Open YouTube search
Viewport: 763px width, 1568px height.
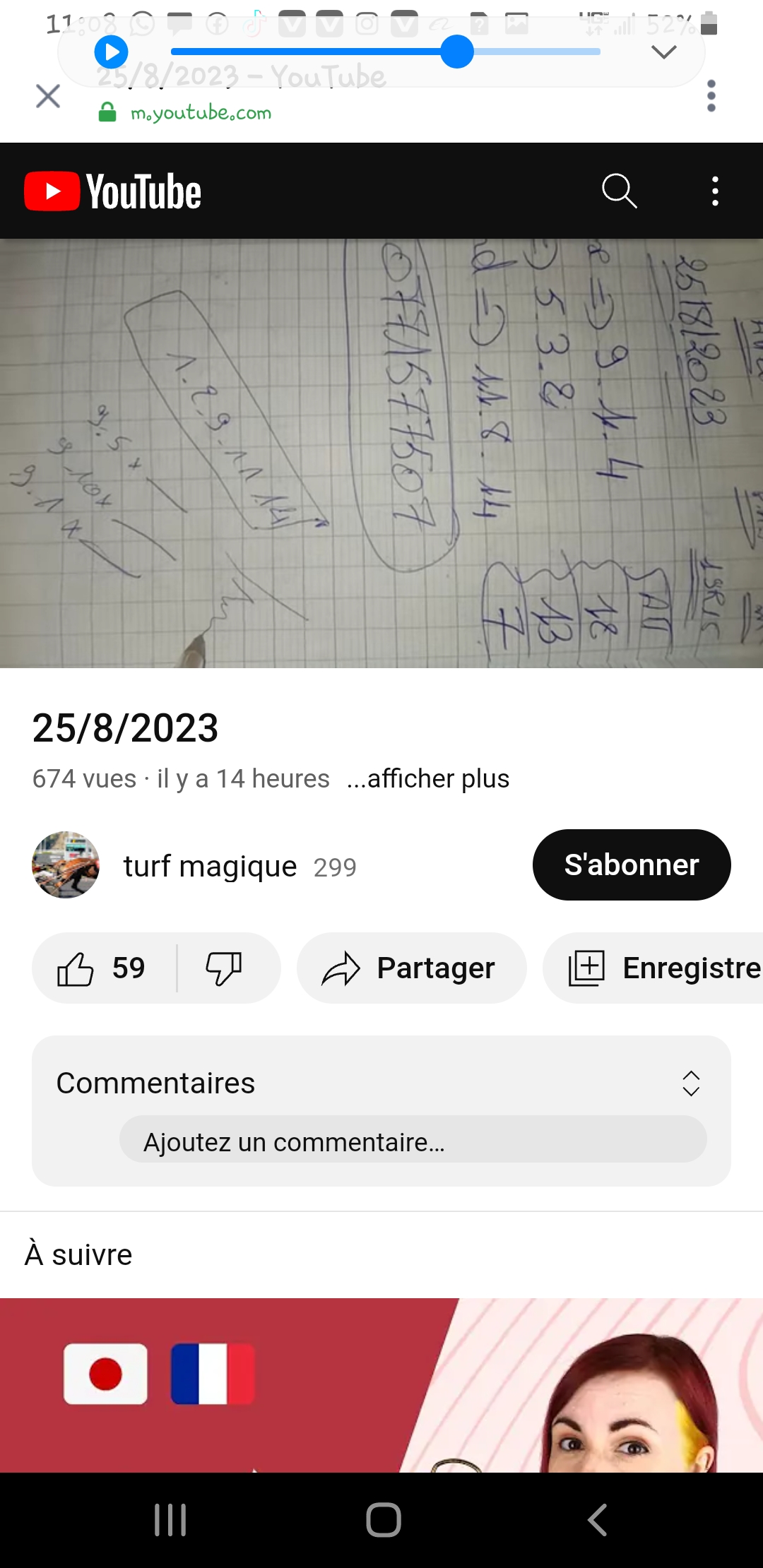pos(619,191)
